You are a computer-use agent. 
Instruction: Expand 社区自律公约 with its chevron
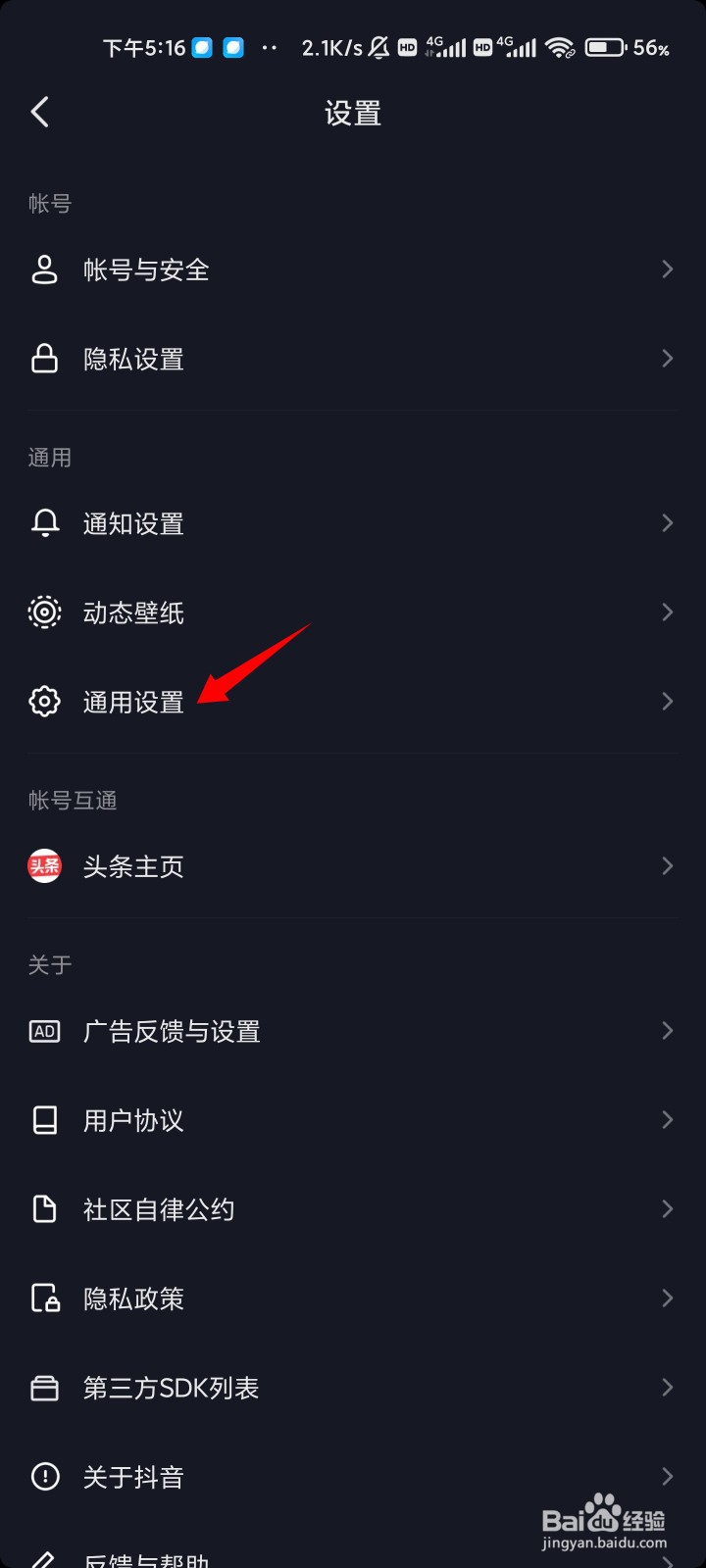668,1208
